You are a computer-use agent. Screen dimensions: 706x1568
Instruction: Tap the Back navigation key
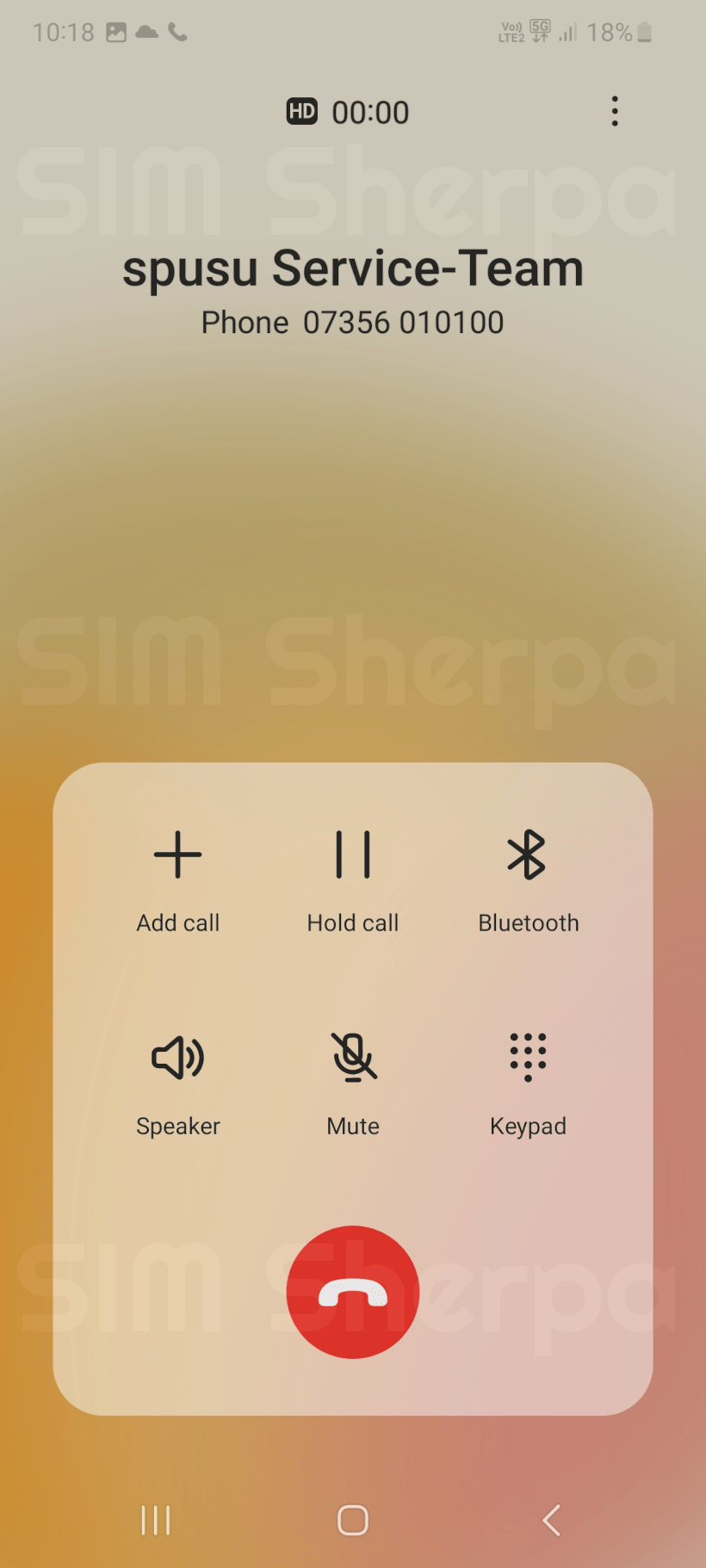[551, 1520]
